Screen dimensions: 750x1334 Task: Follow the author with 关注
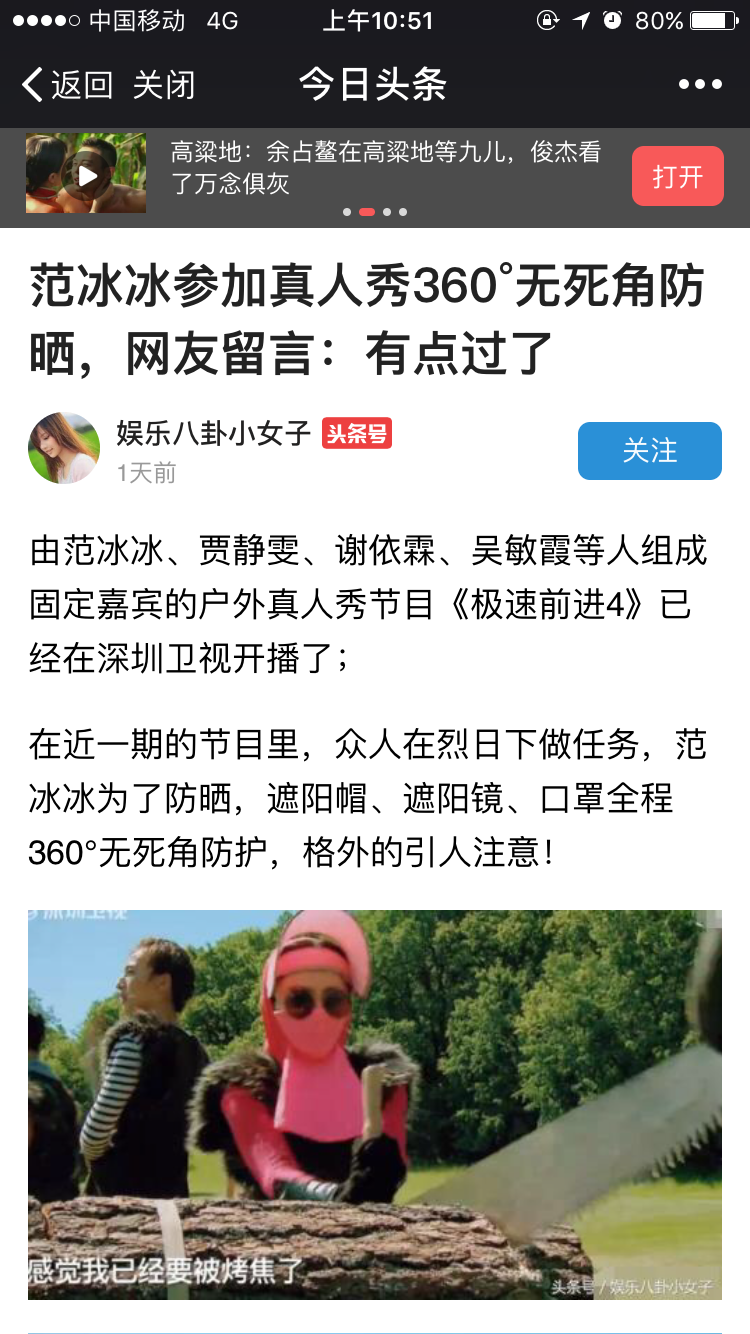pos(649,451)
